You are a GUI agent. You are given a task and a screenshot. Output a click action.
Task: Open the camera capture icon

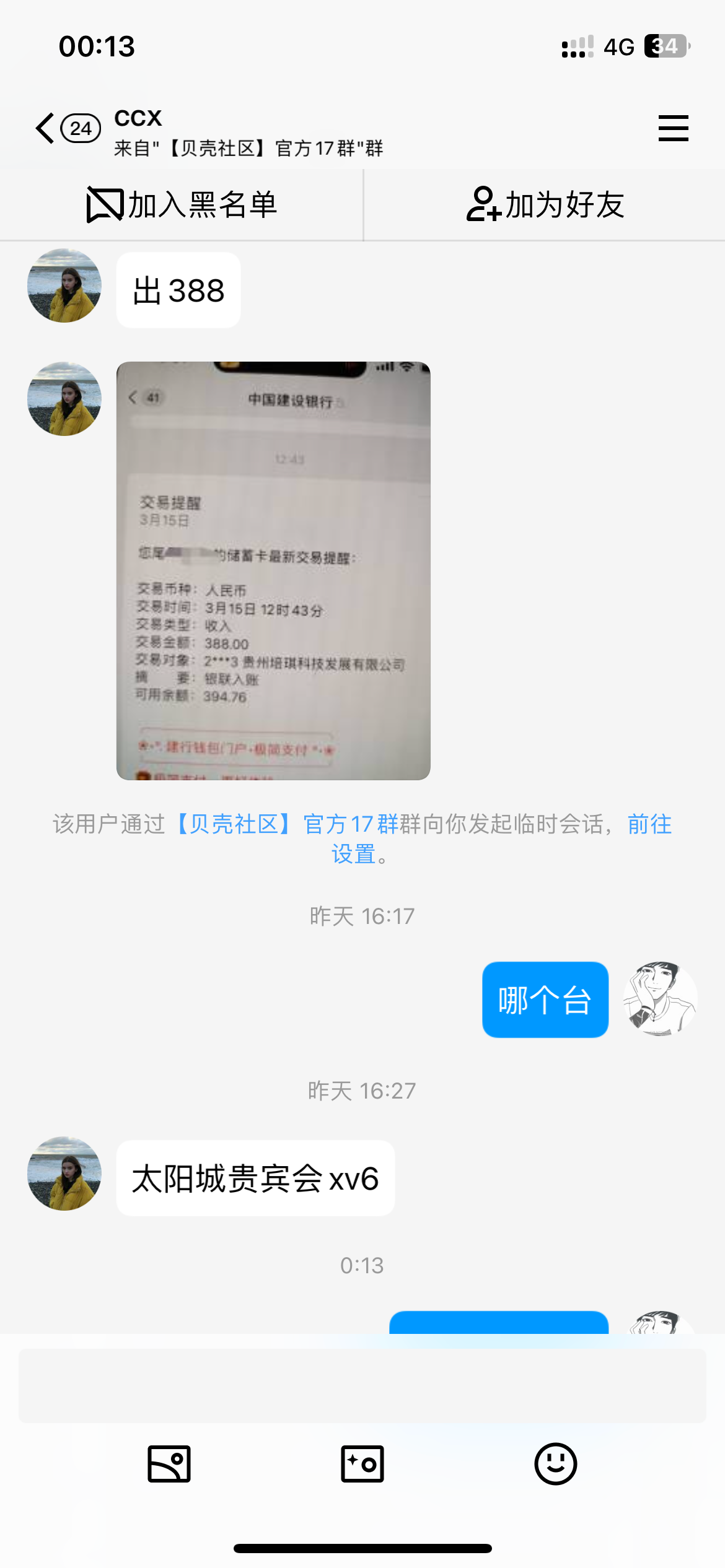(x=362, y=1464)
